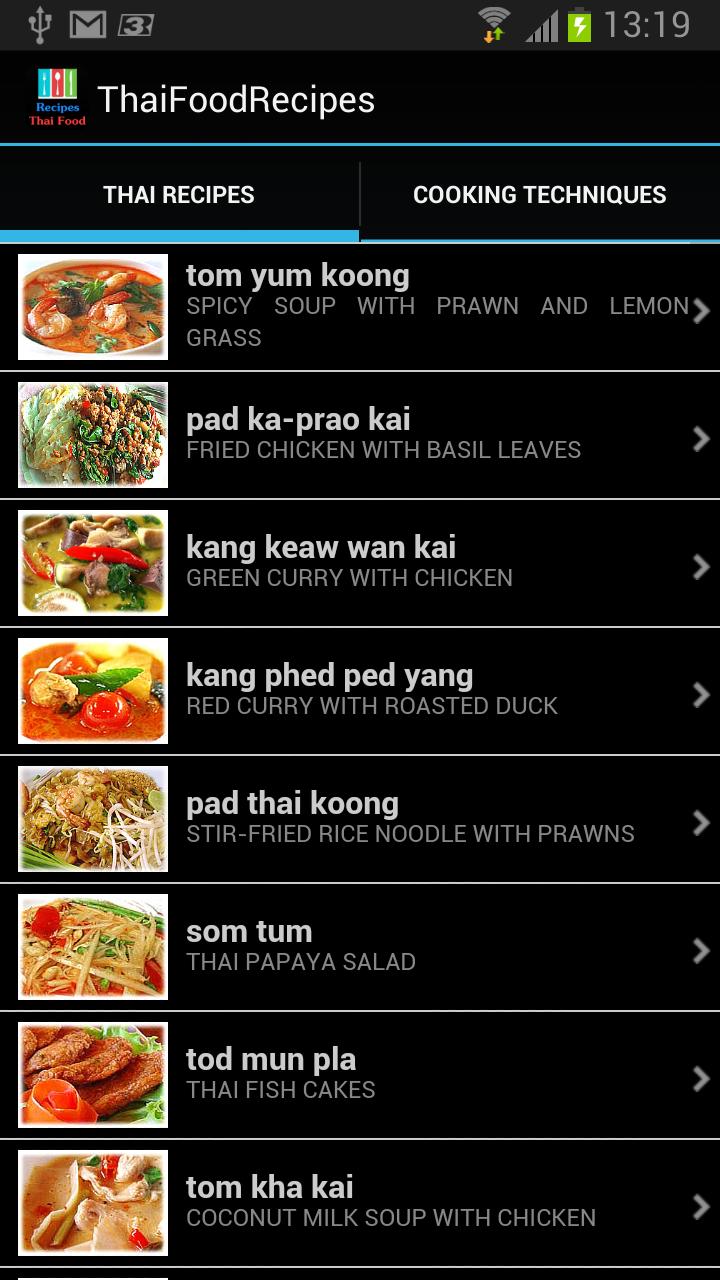
Task: View the green curry kang keaw wan kai entry
Action: click(360, 562)
